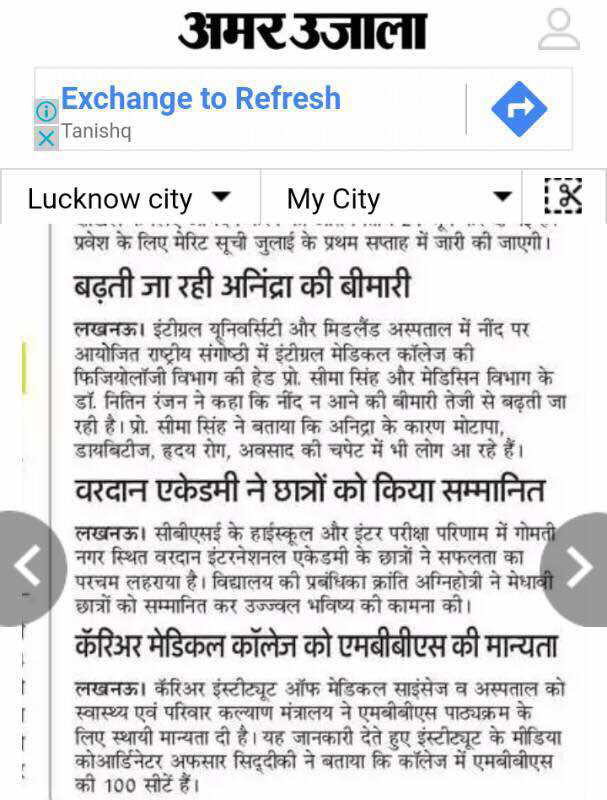The image size is (607, 800).
Task: View ad info icon
Action: coord(46,111)
